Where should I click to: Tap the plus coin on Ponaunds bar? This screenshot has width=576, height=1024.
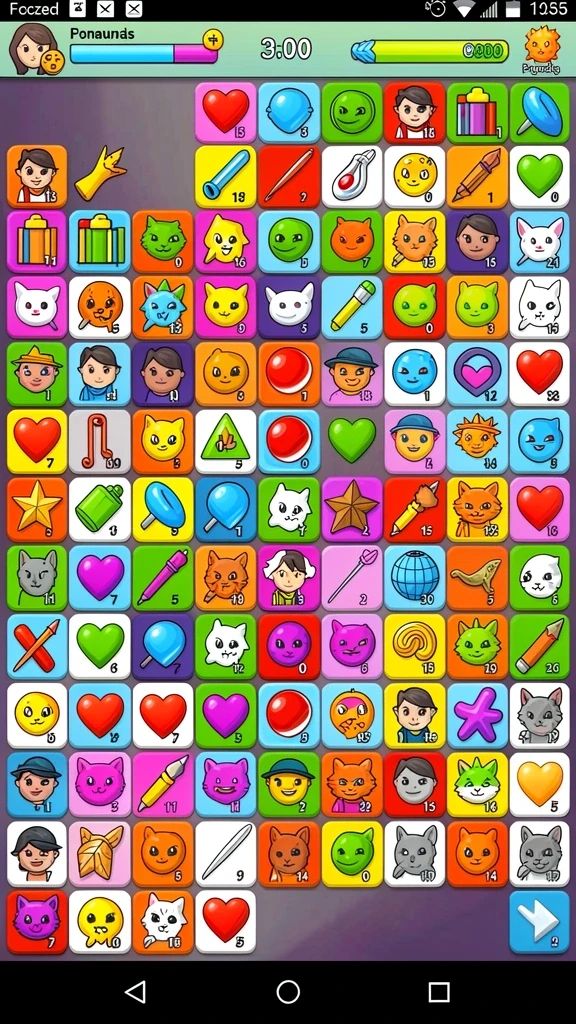coord(213,39)
